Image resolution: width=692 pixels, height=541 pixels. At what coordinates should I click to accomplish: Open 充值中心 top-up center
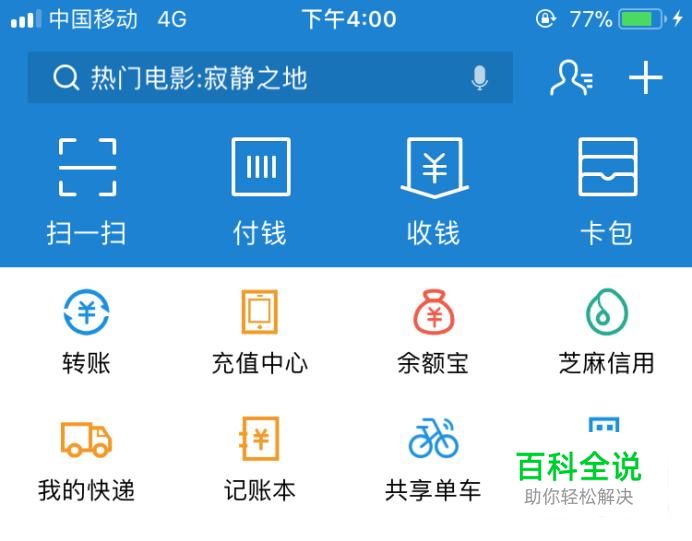(x=260, y=332)
